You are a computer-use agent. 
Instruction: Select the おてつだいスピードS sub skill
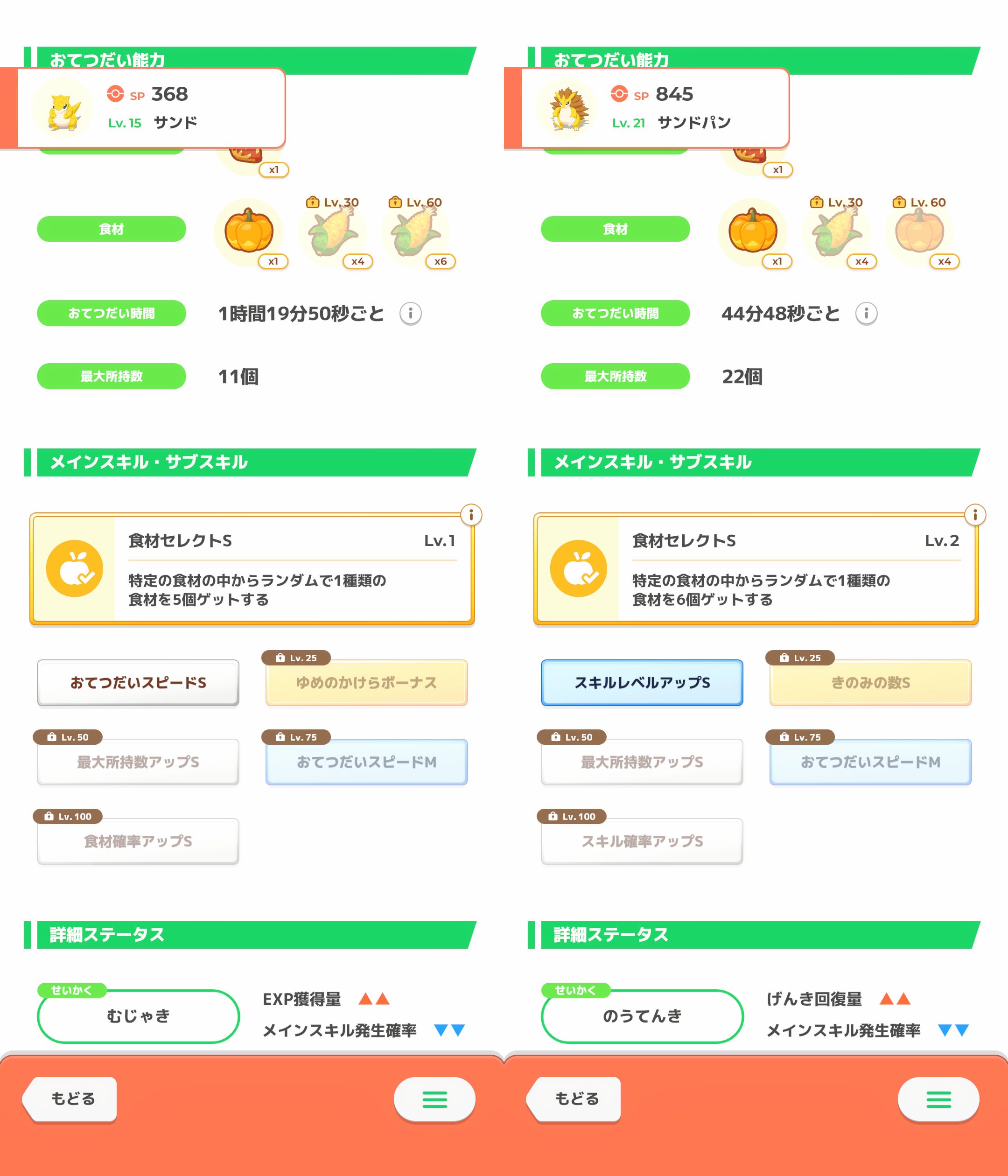[138, 682]
